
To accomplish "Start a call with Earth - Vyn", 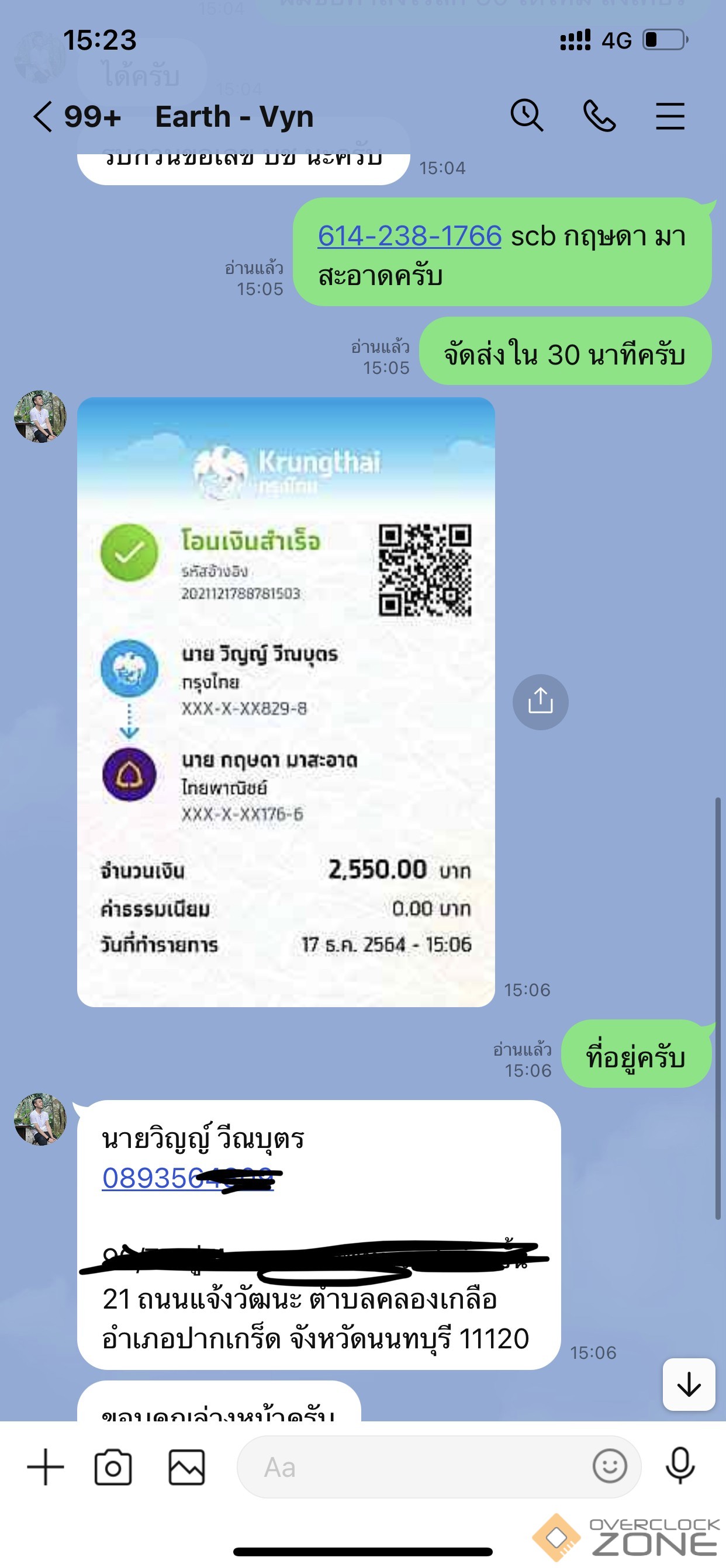I will [599, 116].
